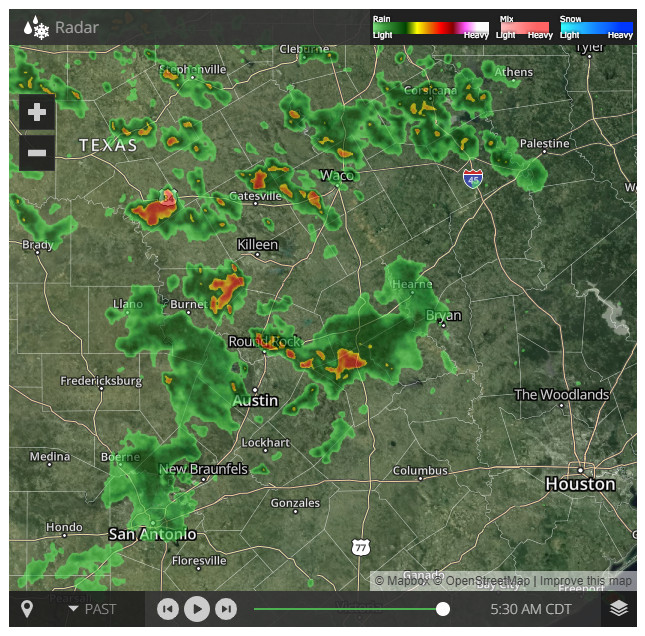The width and height of the screenshot is (645, 636).
Task: Play the radar animation
Action: [x=197, y=608]
